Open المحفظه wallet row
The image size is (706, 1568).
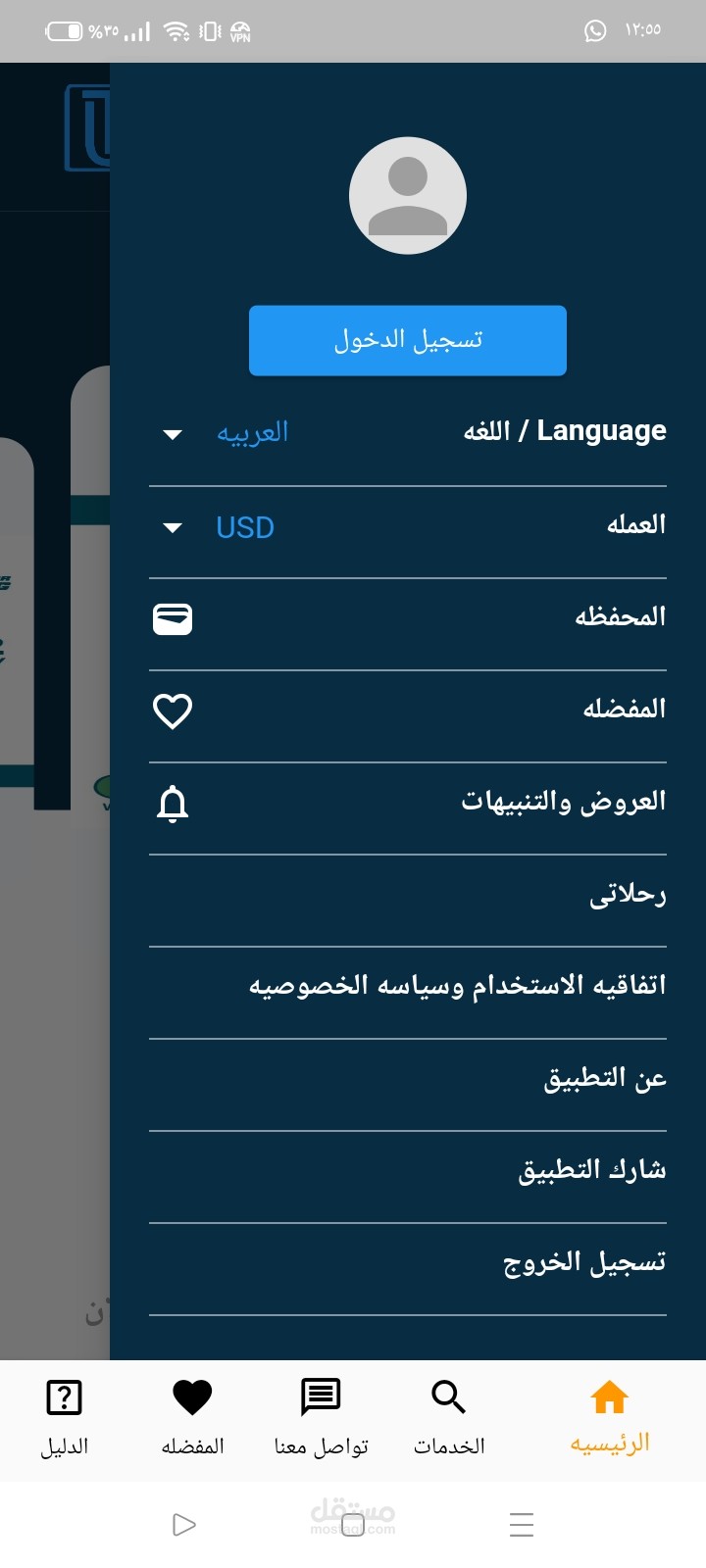407,617
